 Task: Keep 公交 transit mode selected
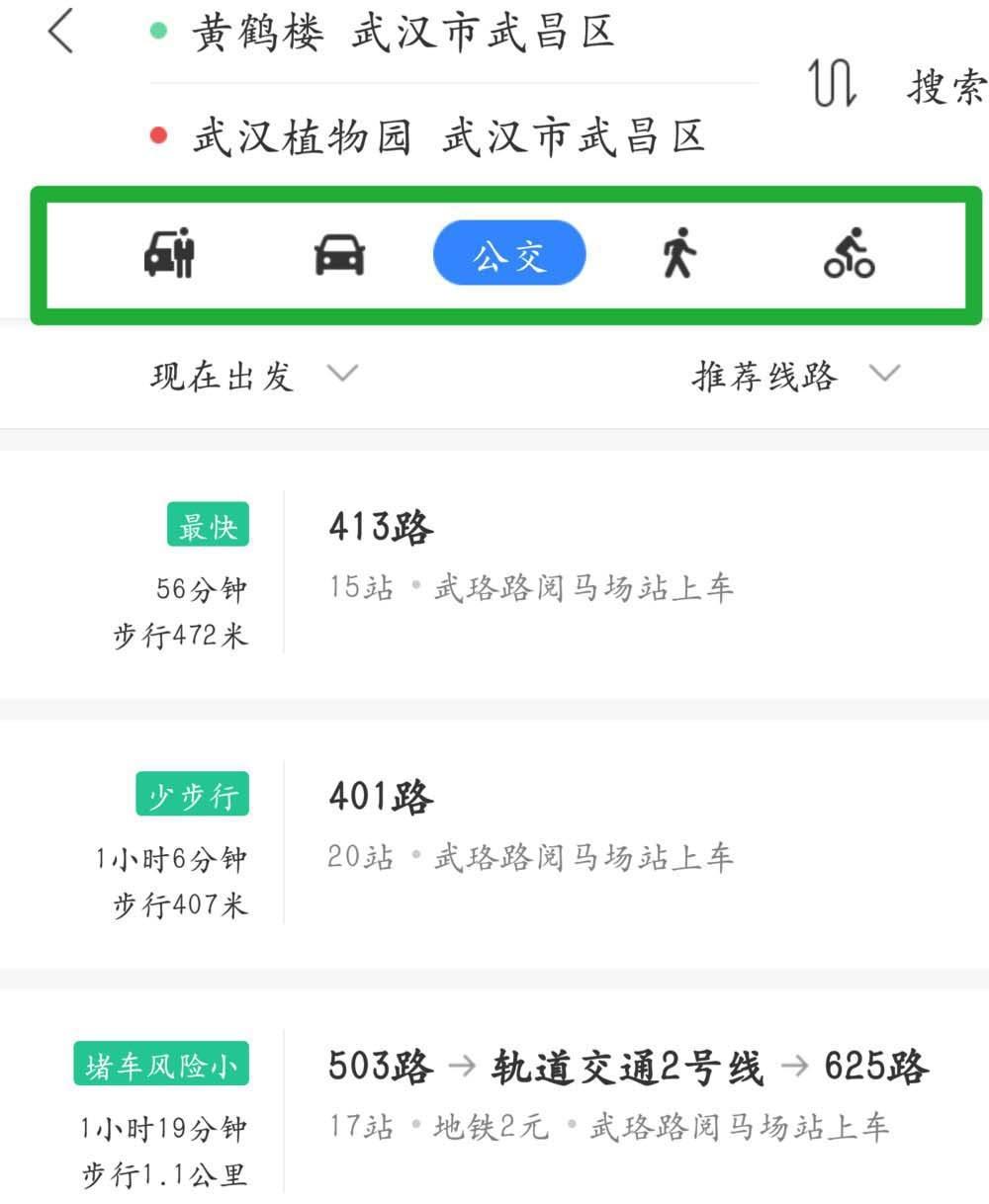click(x=508, y=253)
